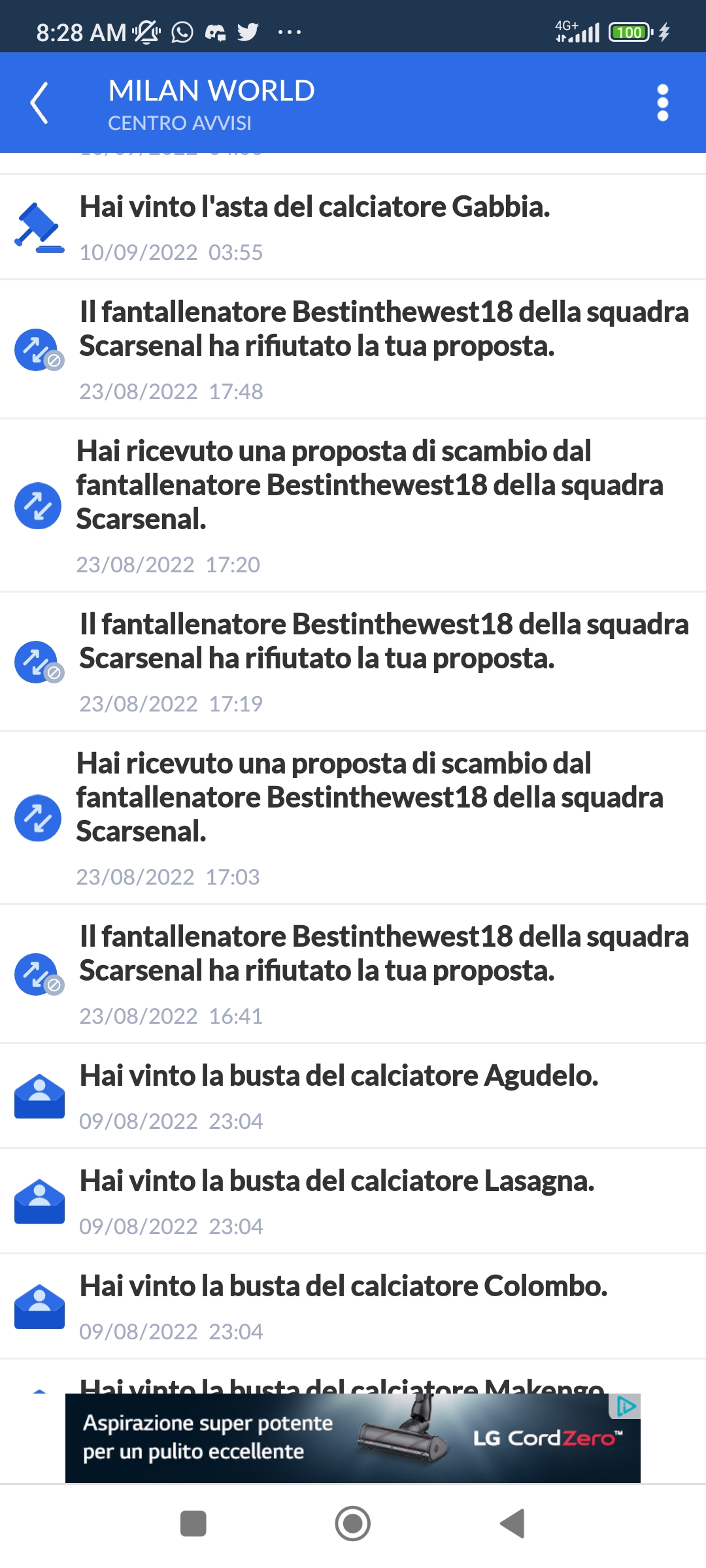Open the Gabbia auction win notice
Screen dimensions: 706x1568
tap(353, 227)
